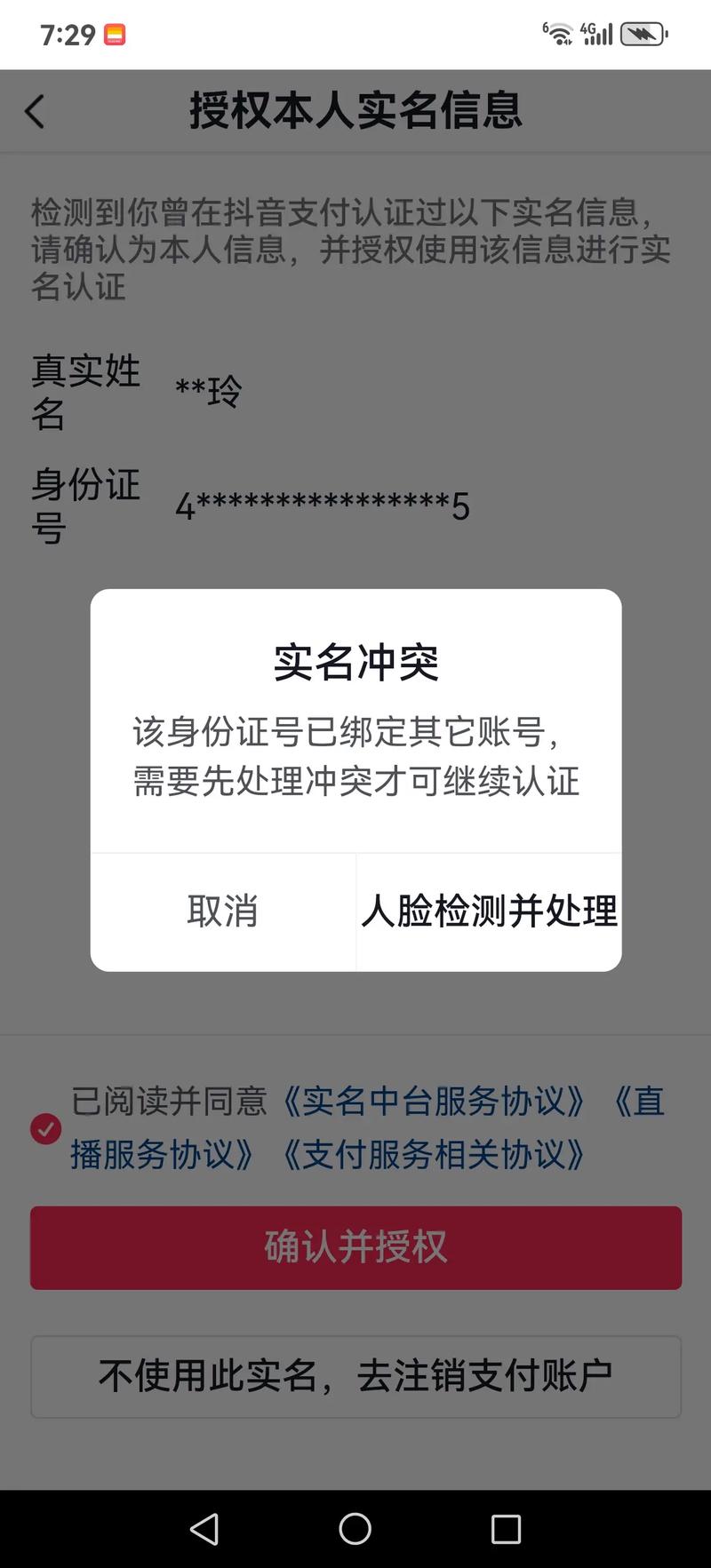Tap the 7:29 clock display
Screen dimensions: 711x1568
[x=68, y=32]
